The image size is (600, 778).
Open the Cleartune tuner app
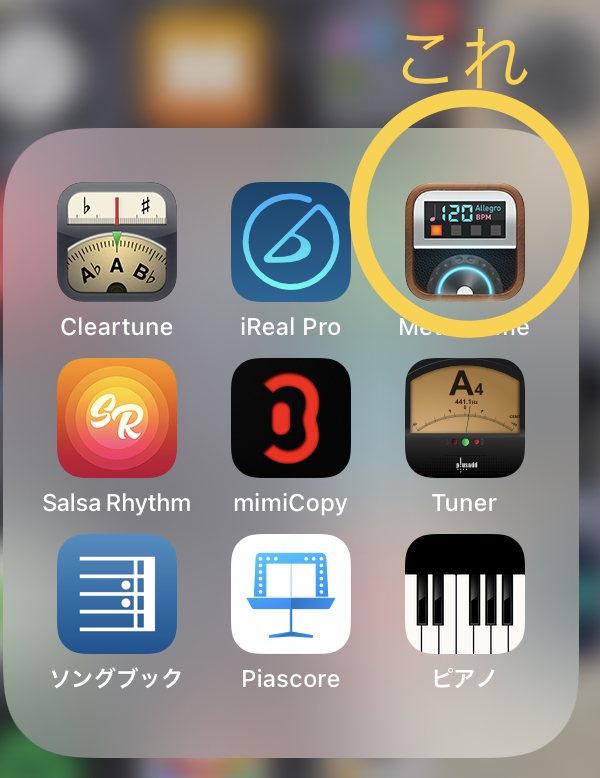pos(117,242)
